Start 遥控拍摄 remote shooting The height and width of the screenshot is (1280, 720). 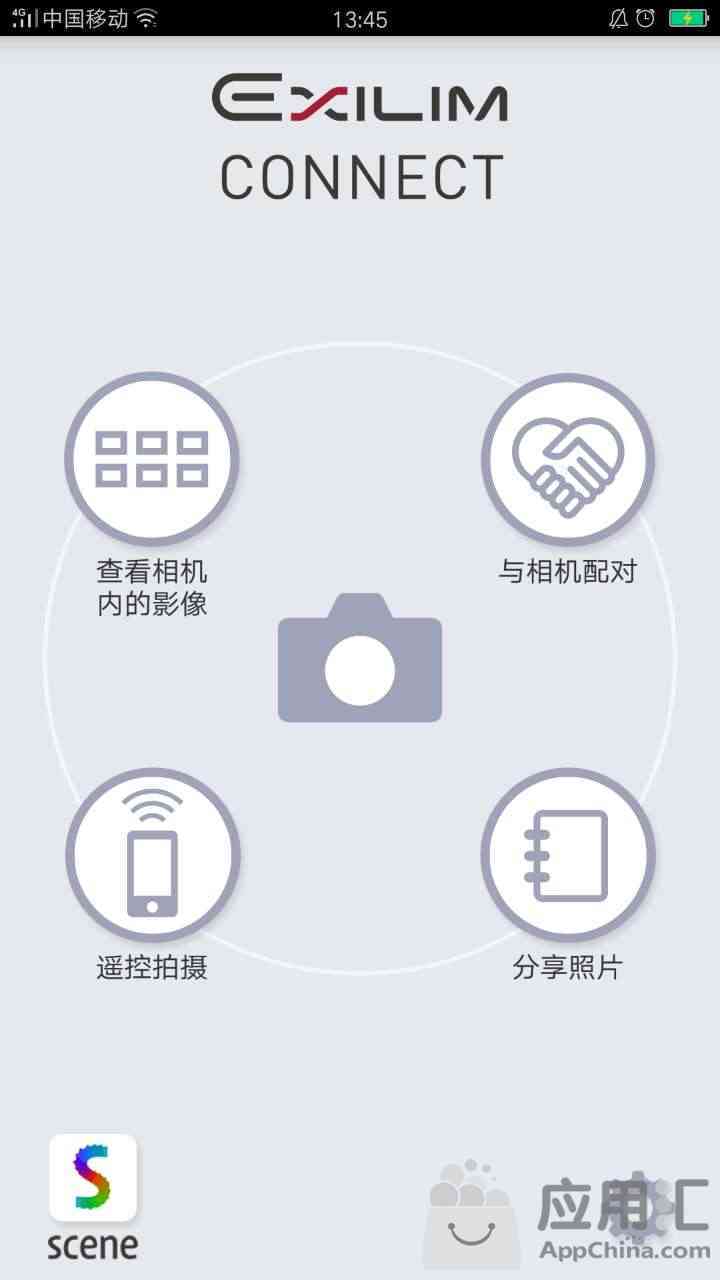click(x=152, y=855)
